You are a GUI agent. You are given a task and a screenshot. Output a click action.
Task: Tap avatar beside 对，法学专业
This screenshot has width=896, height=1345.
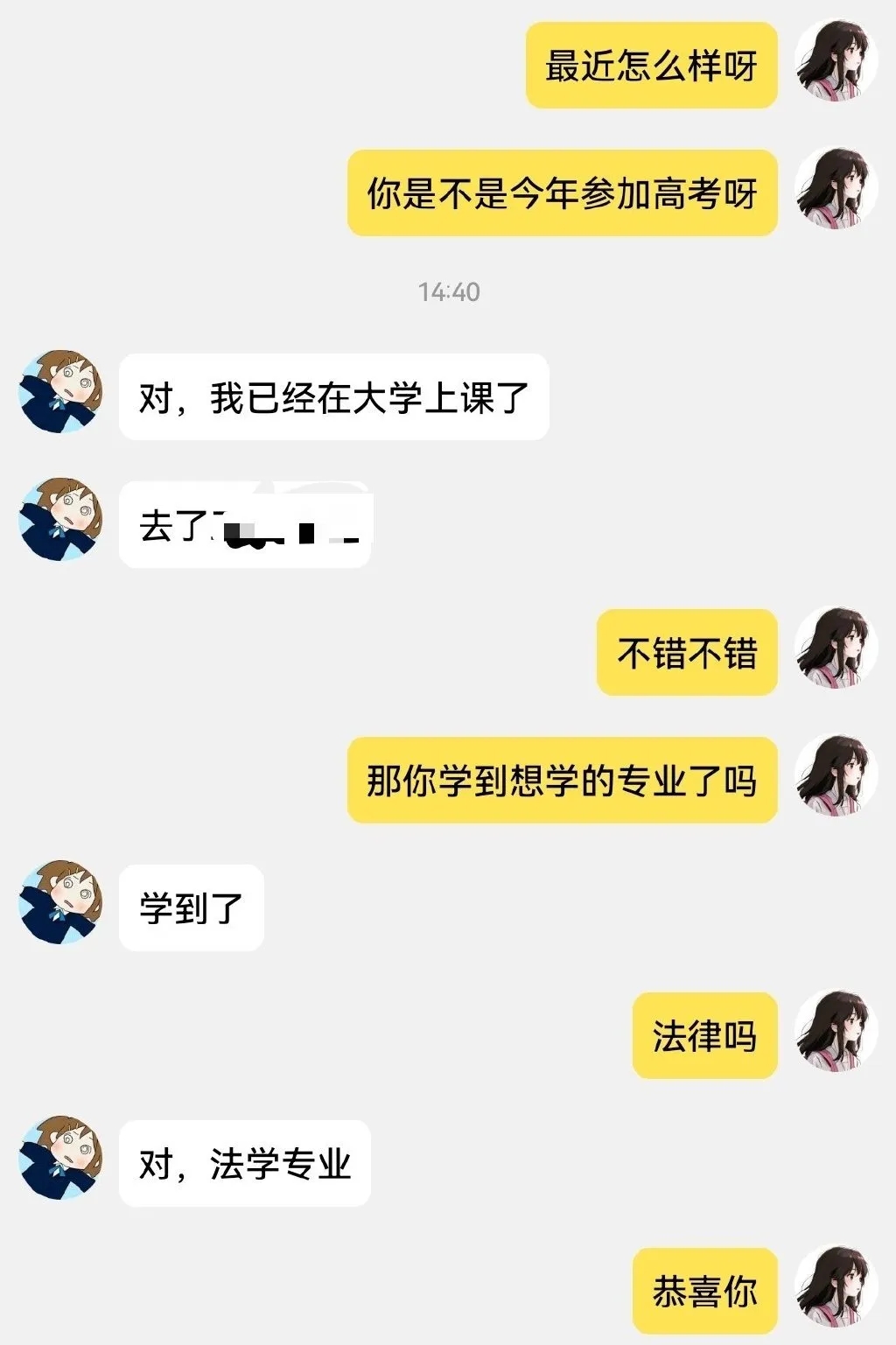coord(60,1159)
